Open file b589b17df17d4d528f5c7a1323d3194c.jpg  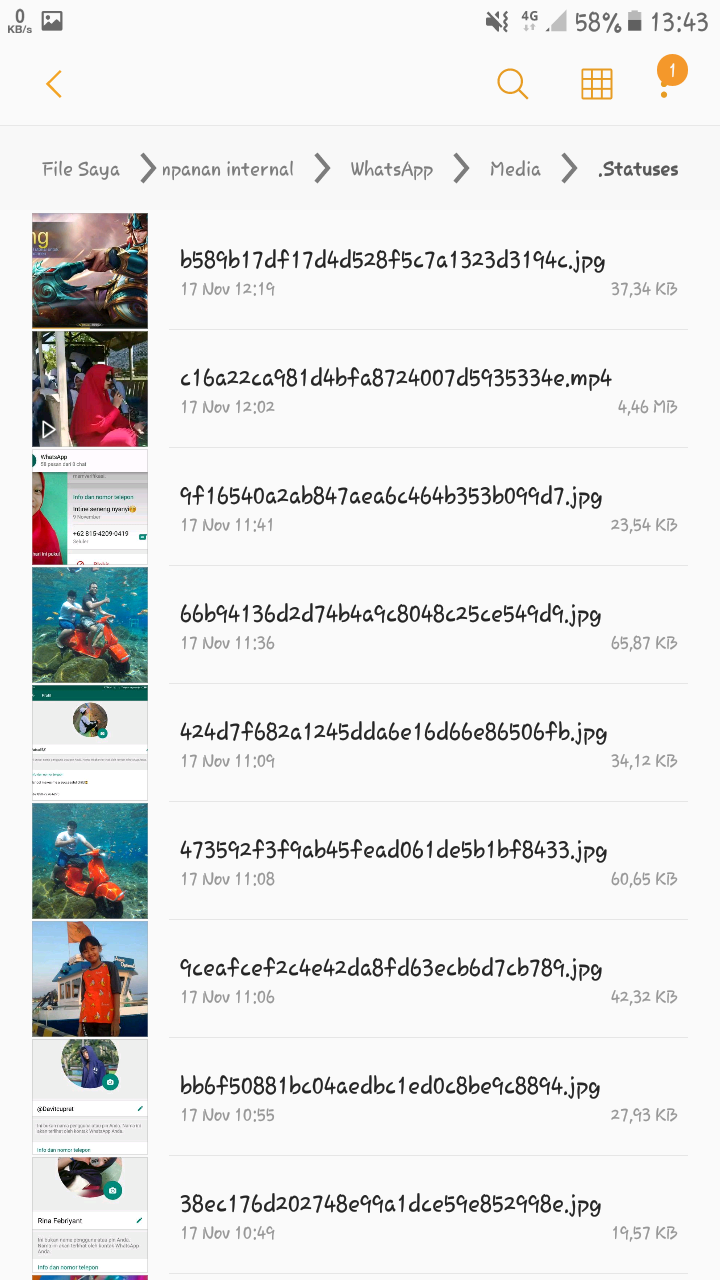(x=360, y=271)
